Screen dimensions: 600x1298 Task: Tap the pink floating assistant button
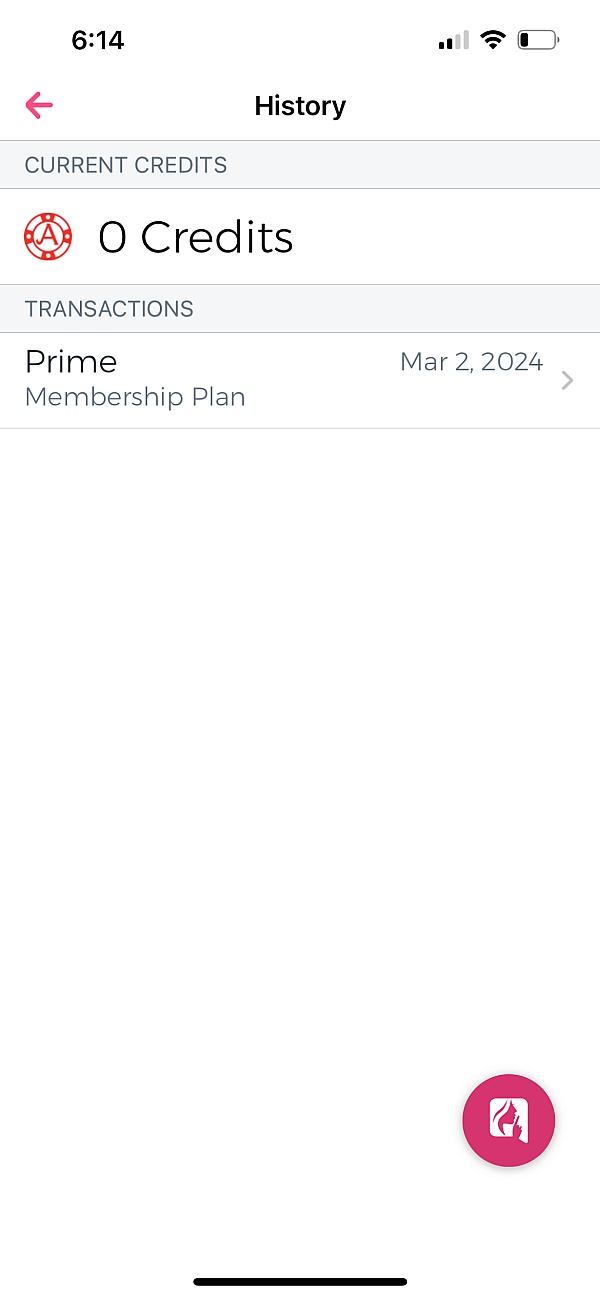tap(508, 1120)
